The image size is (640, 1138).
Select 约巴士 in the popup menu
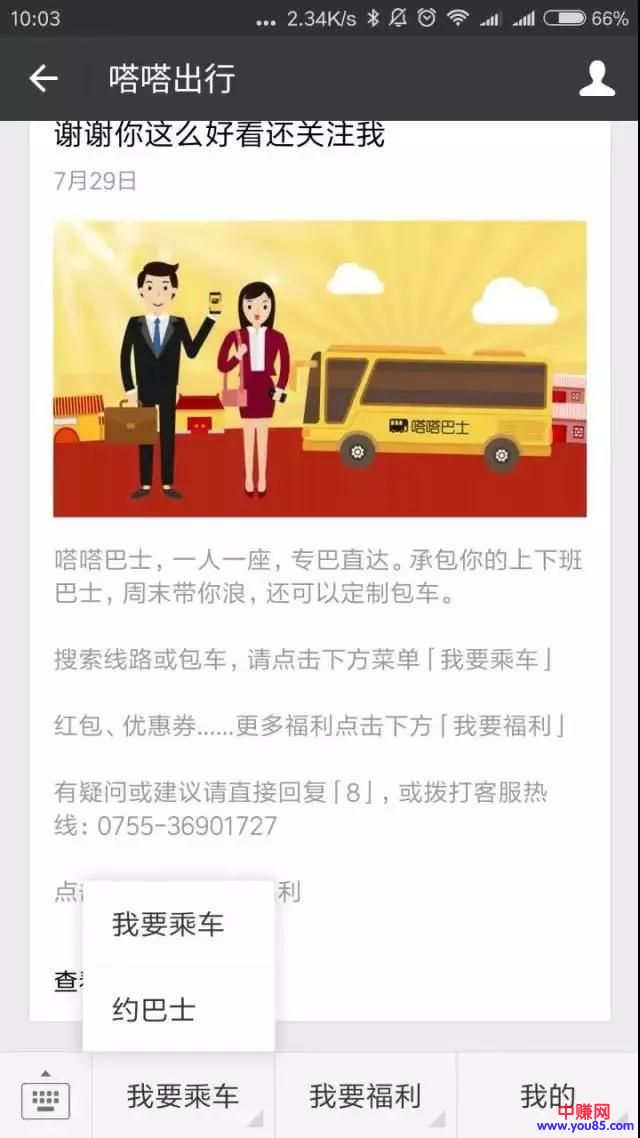click(153, 1009)
